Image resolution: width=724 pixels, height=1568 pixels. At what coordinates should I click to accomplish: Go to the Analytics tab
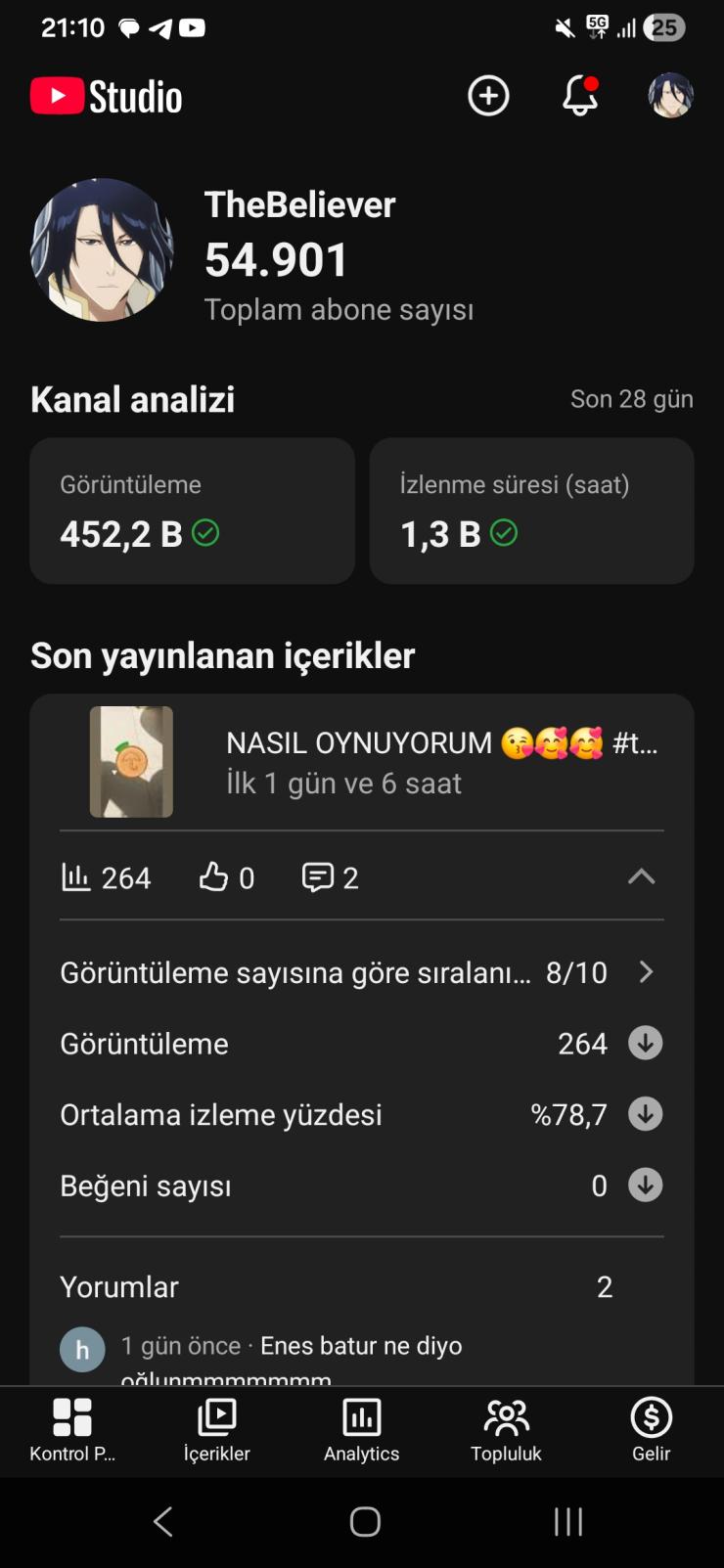(362, 1430)
